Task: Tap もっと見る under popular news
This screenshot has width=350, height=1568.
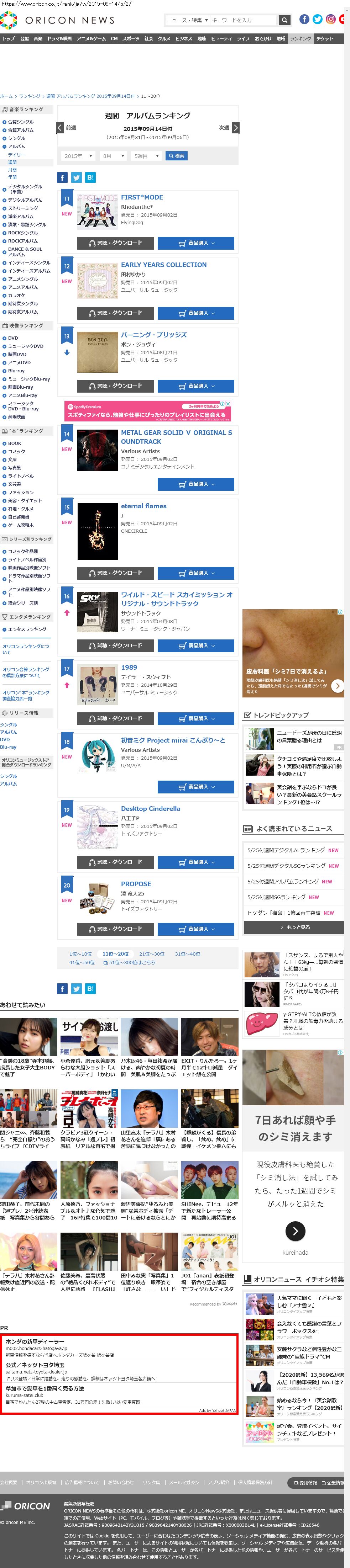Action: tap(294, 927)
